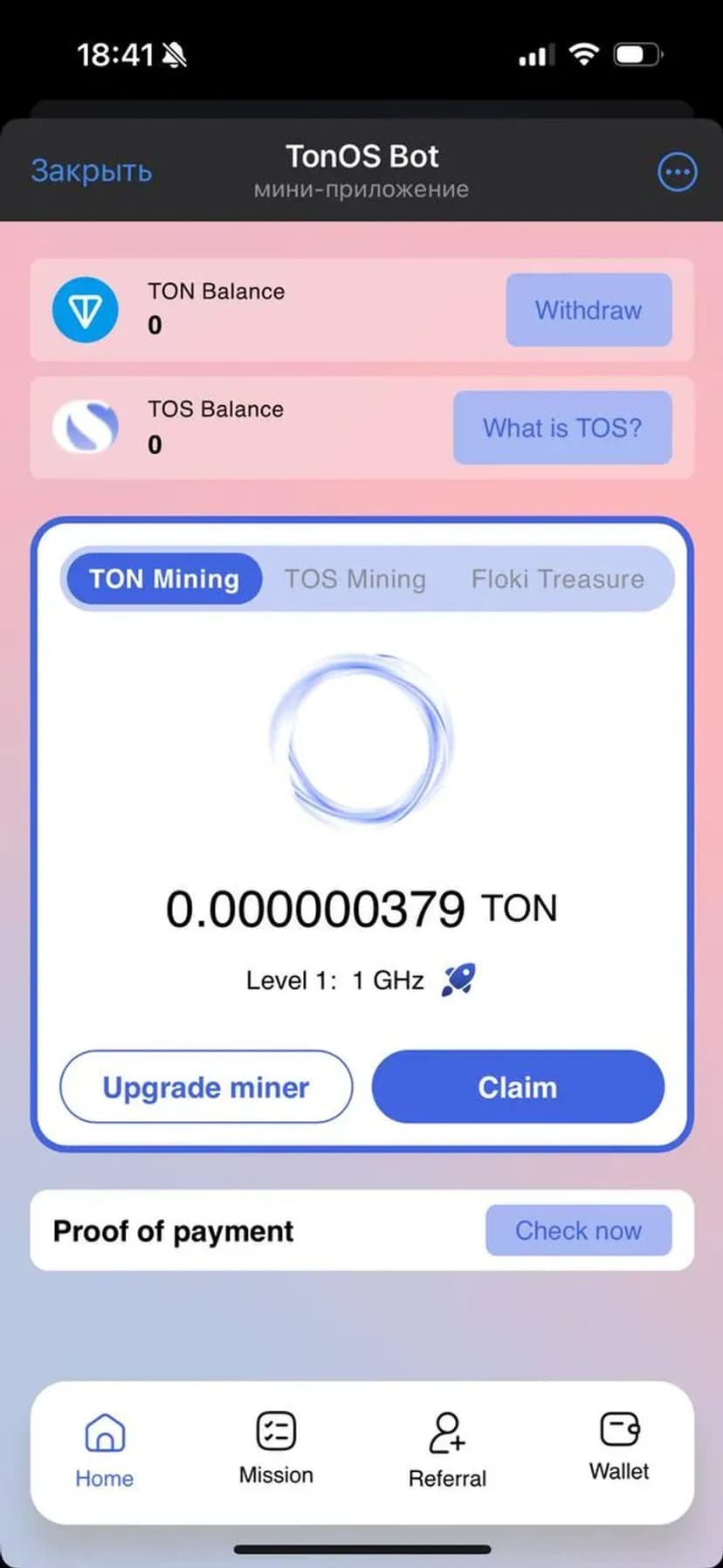The width and height of the screenshot is (723, 1568).
Task: Switch to the Wallet tab
Action: 619,1448
